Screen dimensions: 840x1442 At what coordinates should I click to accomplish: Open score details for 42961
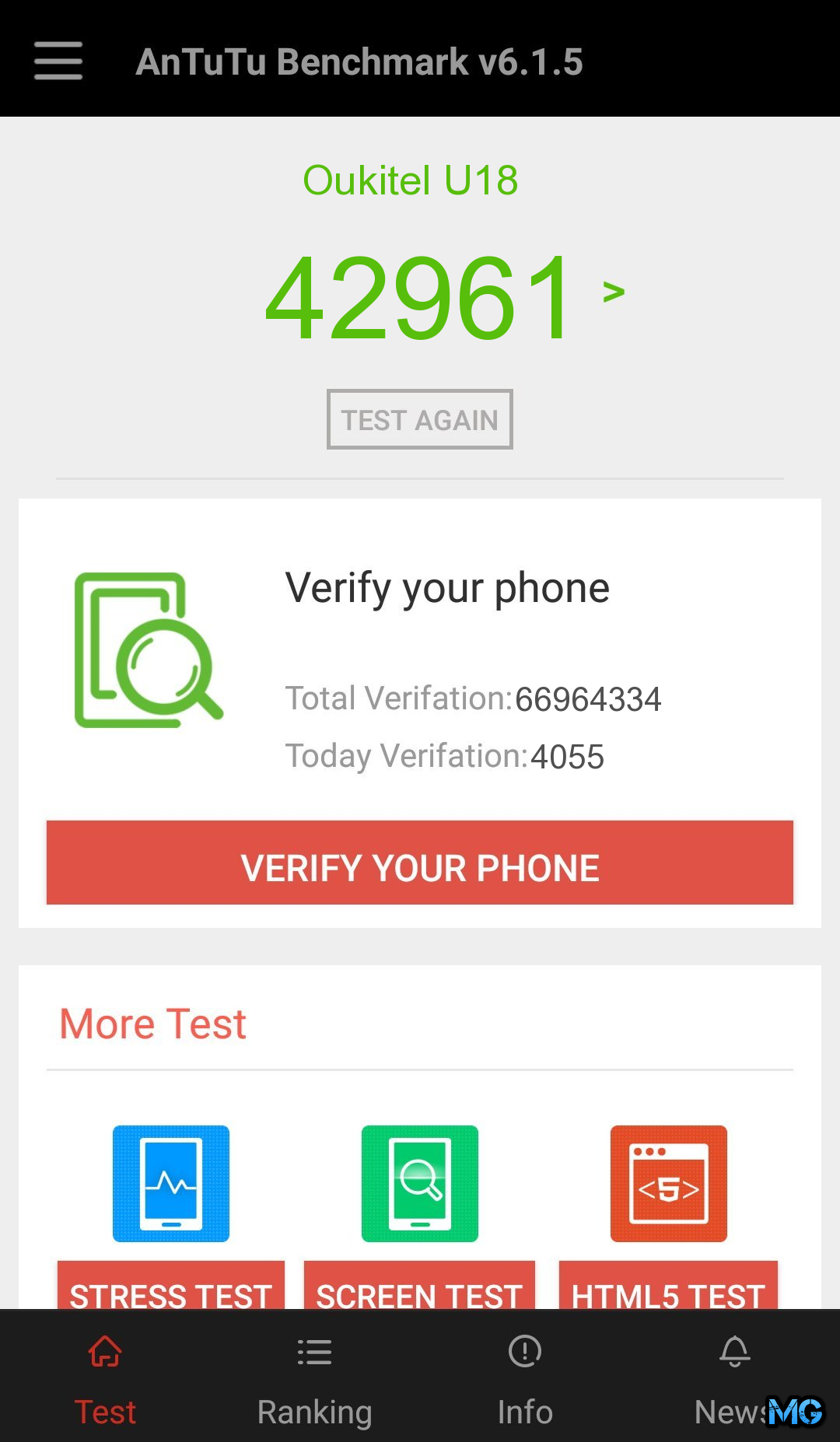pos(613,292)
